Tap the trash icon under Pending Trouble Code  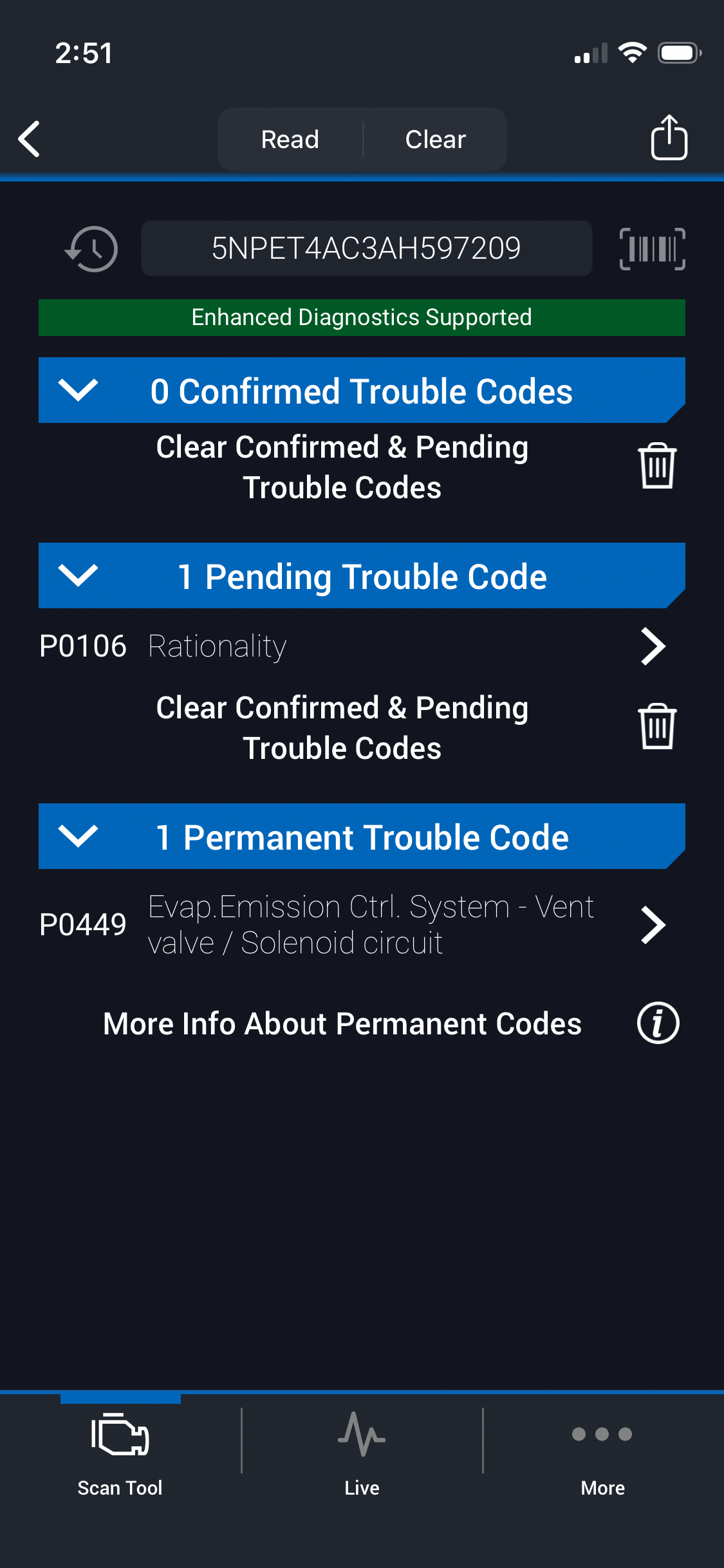click(657, 727)
